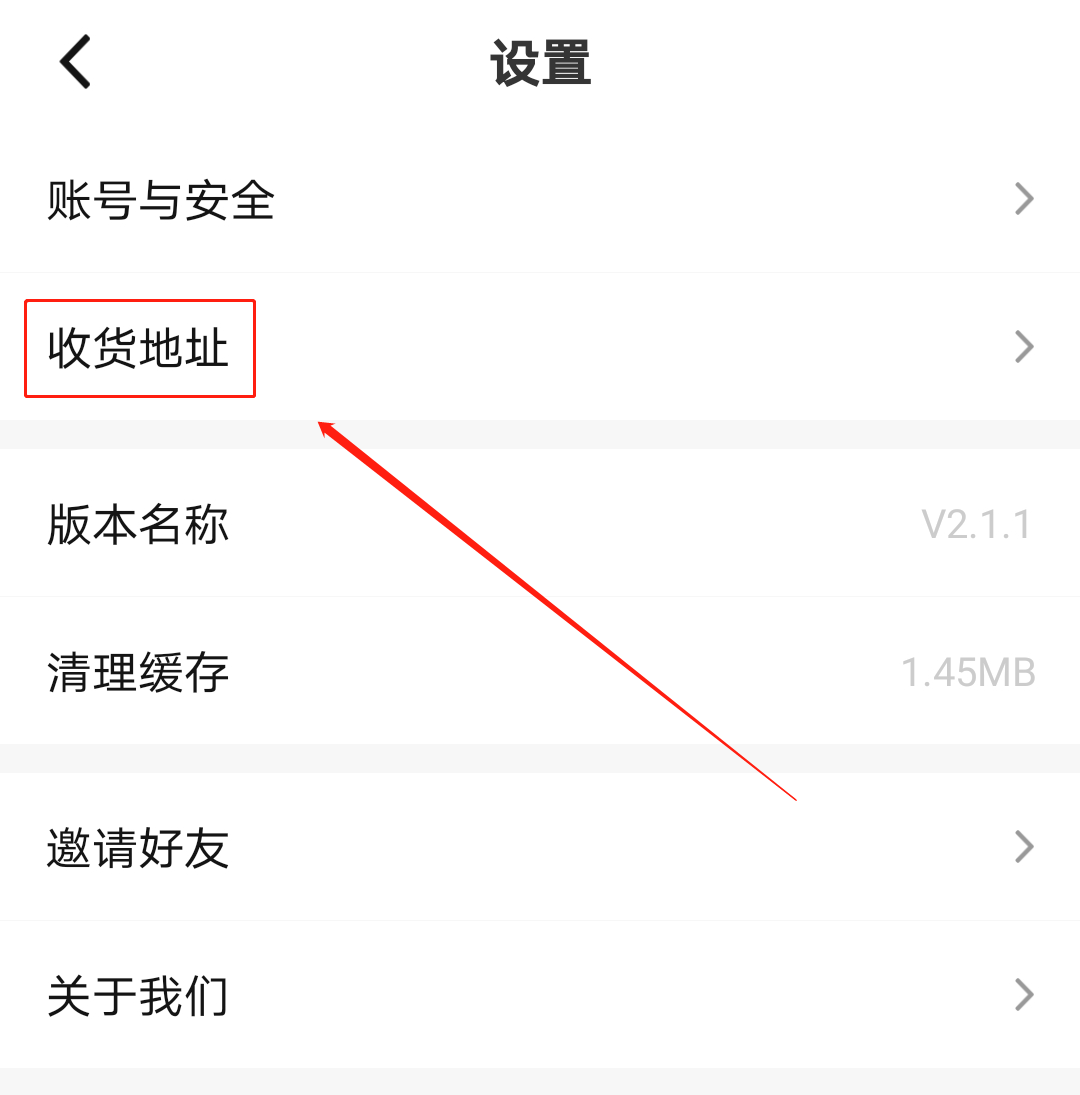Tap the 清理缓存 row
This screenshot has height=1095, width=1080.
(x=540, y=672)
